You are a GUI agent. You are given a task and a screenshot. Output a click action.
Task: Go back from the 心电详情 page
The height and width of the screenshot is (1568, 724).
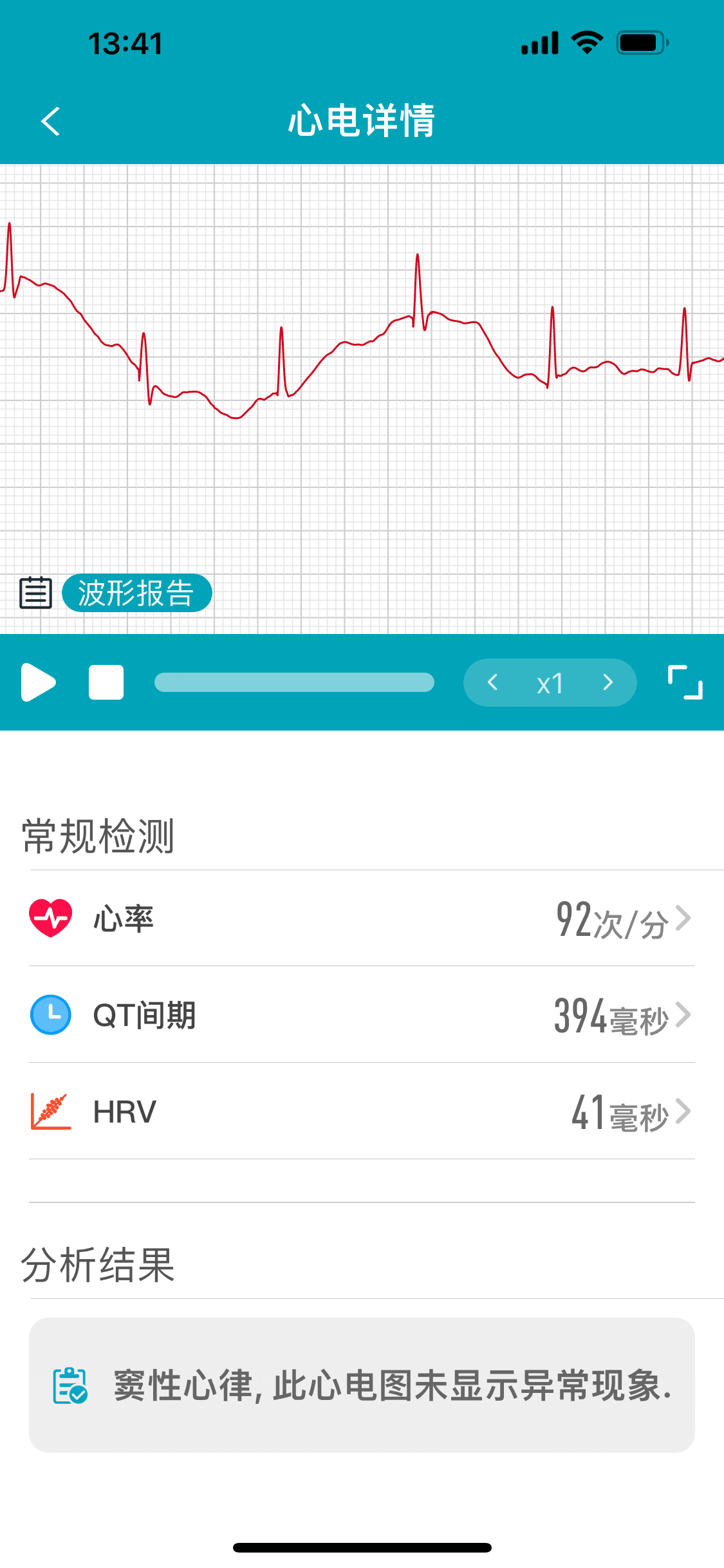pyautogui.click(x=50, y=121)
